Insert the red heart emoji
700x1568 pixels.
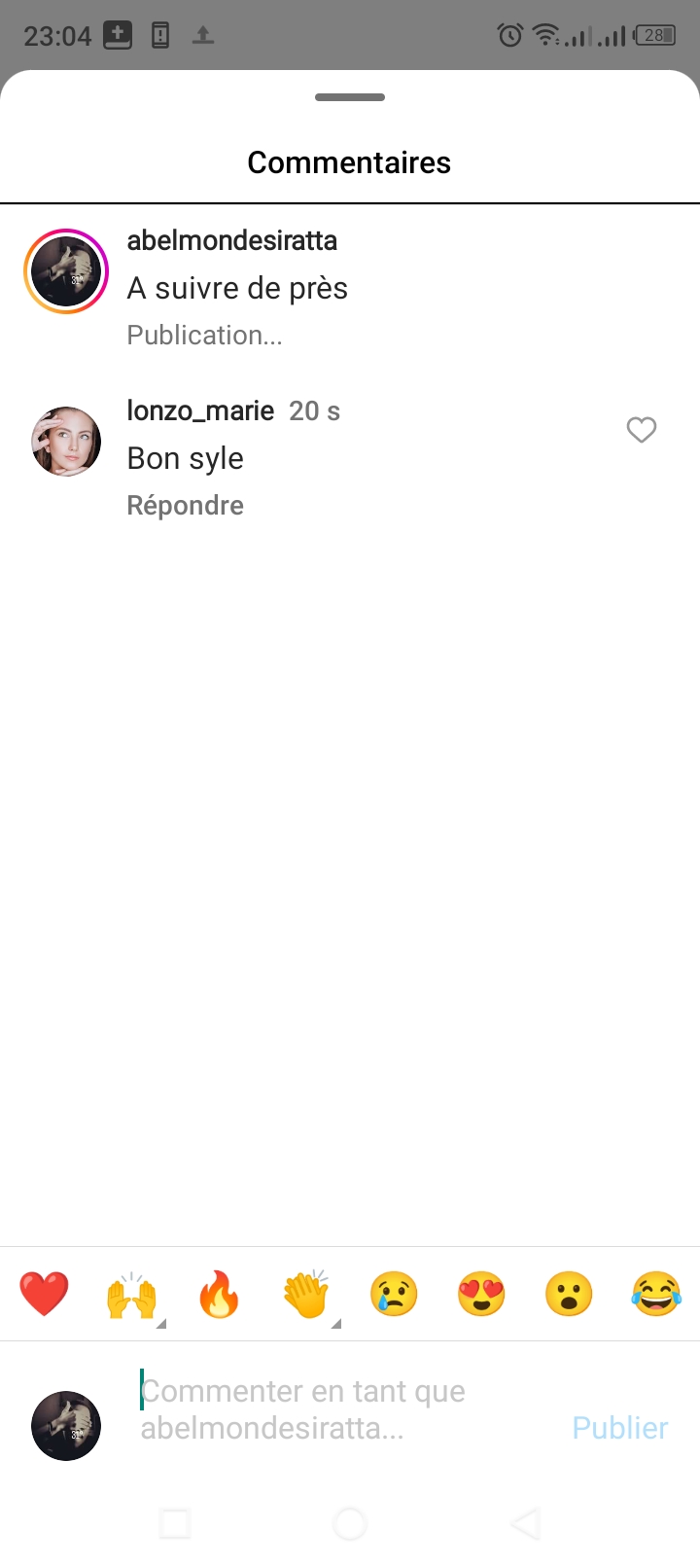click(x=44, y=1295)
